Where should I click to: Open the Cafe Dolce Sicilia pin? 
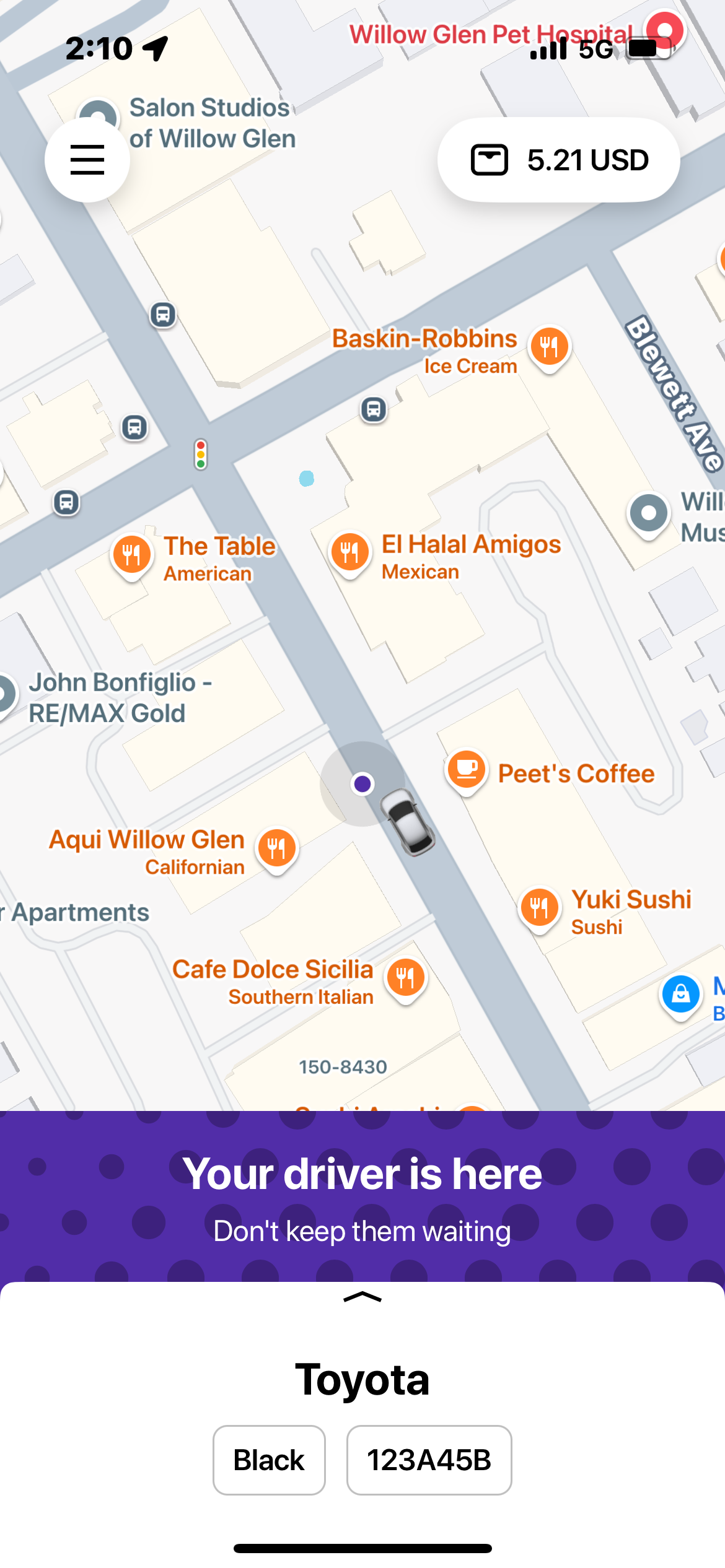pyautogui.click(x=406, y=978)
